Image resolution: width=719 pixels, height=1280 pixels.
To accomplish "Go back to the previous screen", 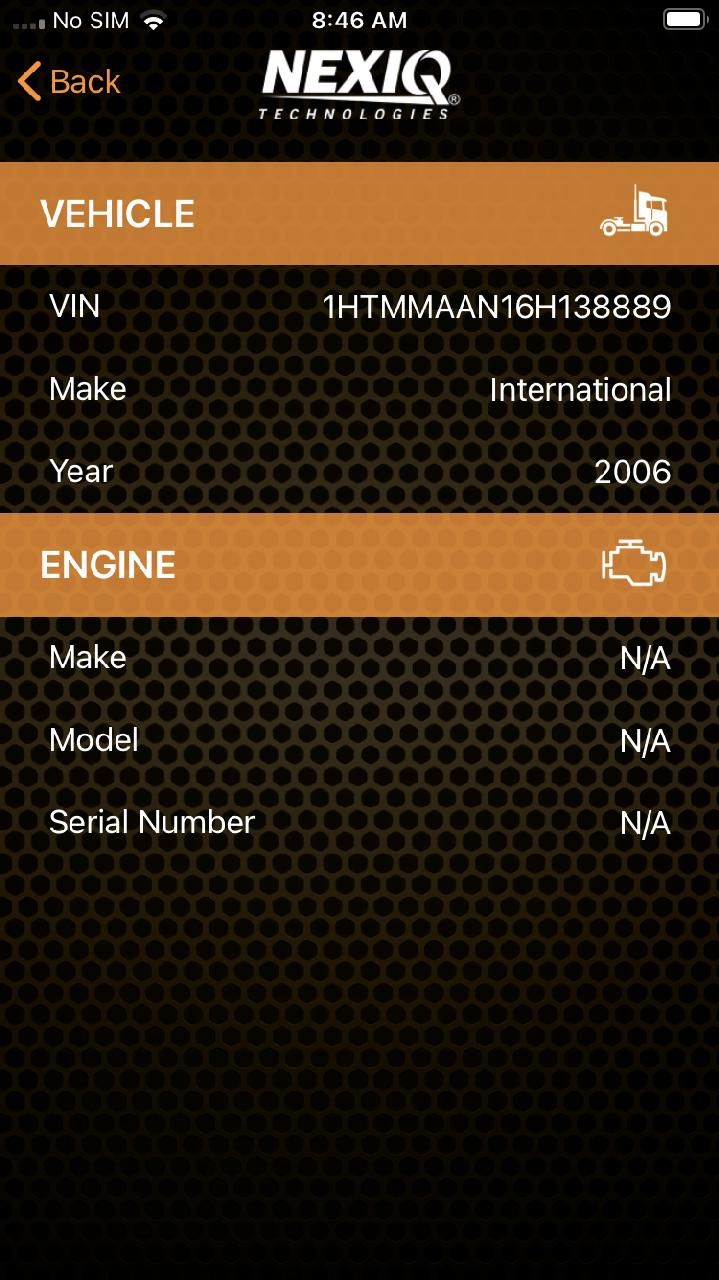I will point(69,82).
